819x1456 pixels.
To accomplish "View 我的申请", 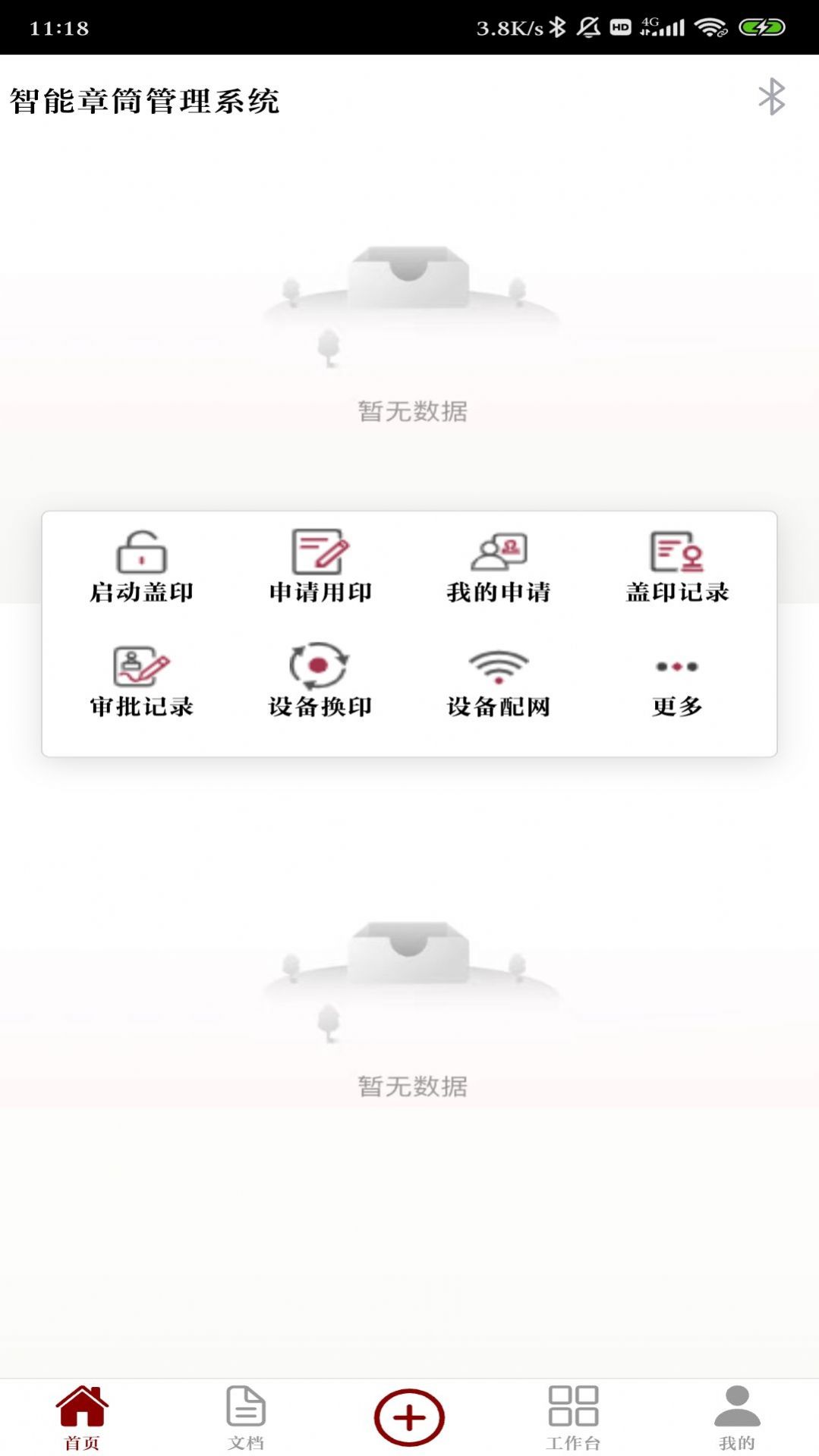I will (499, 567).
